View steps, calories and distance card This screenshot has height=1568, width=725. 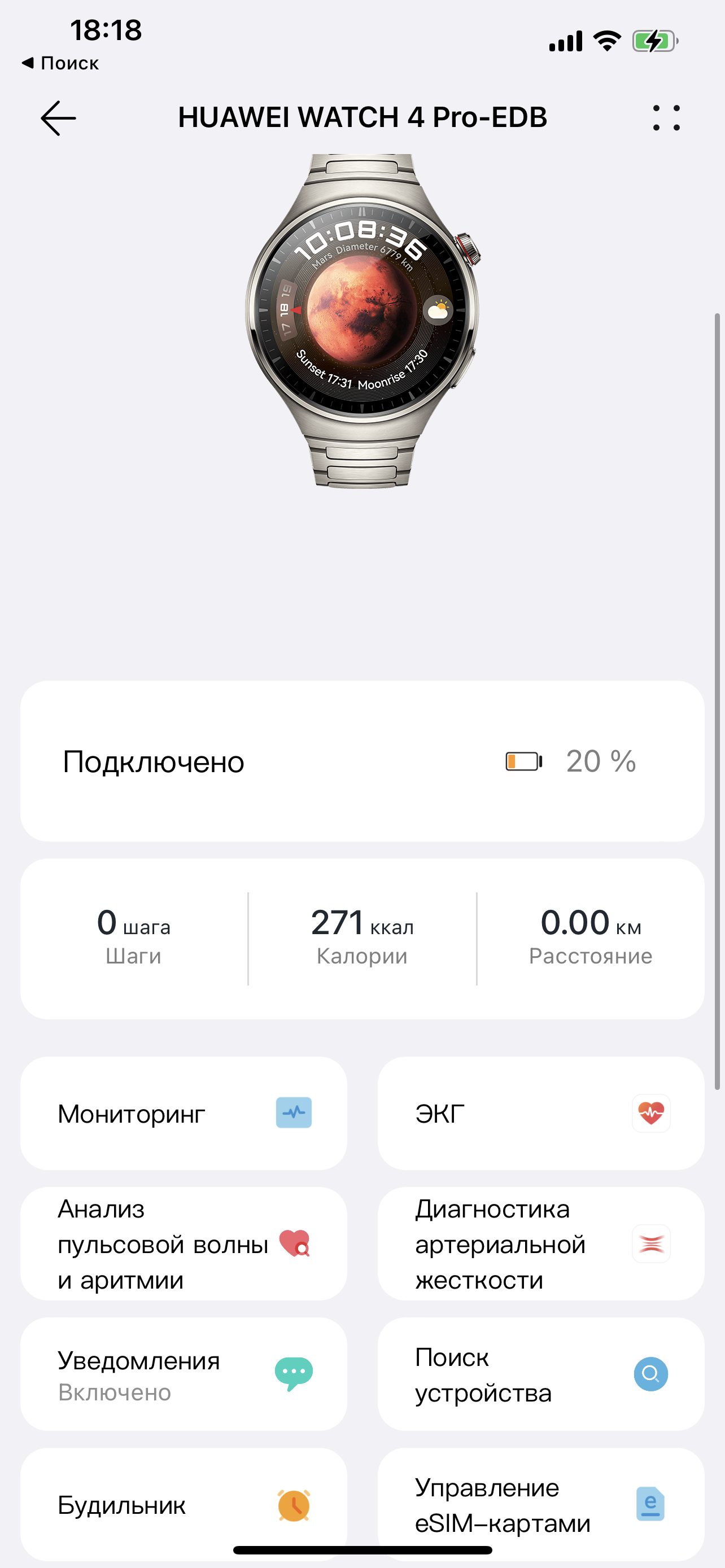coord(362,939)
